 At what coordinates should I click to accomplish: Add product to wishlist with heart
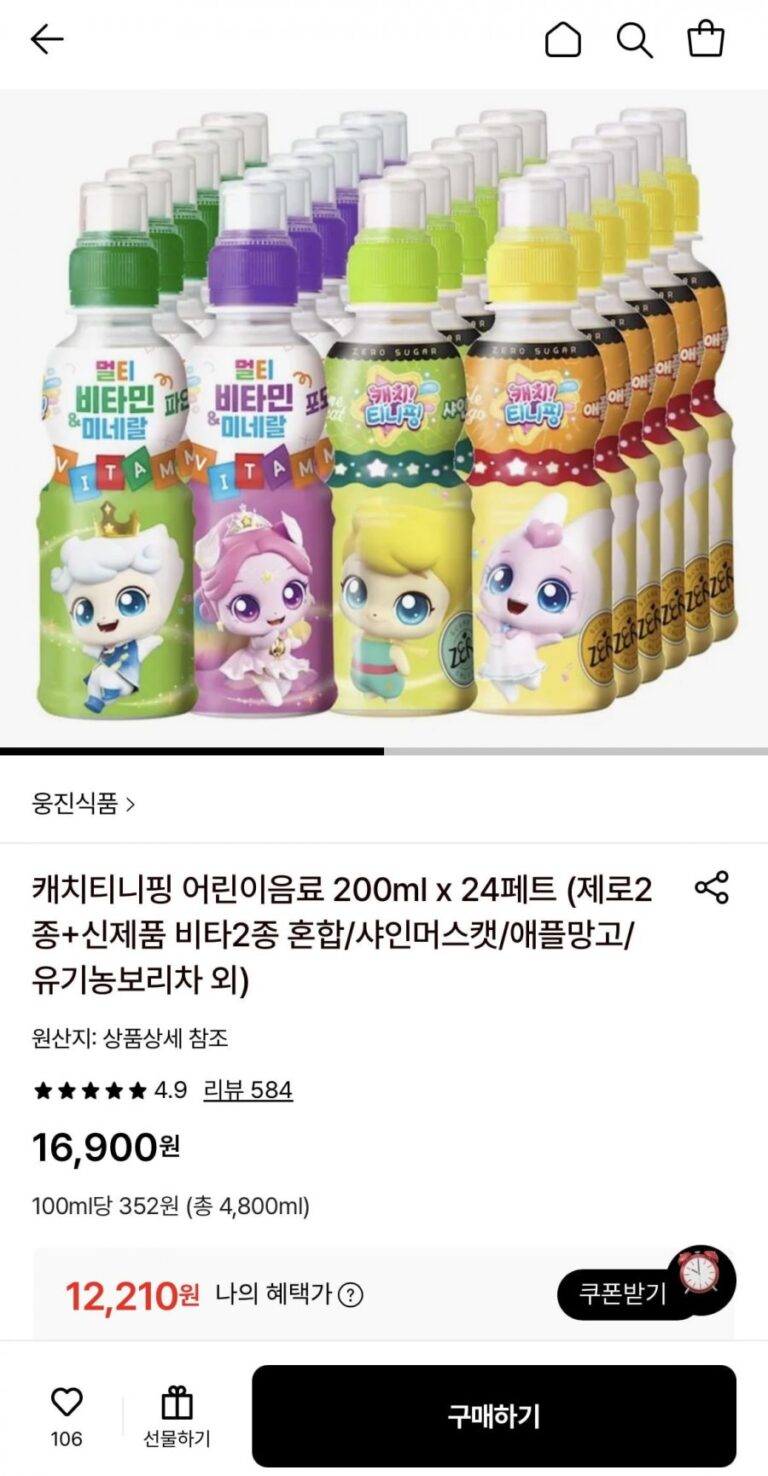66,1404
